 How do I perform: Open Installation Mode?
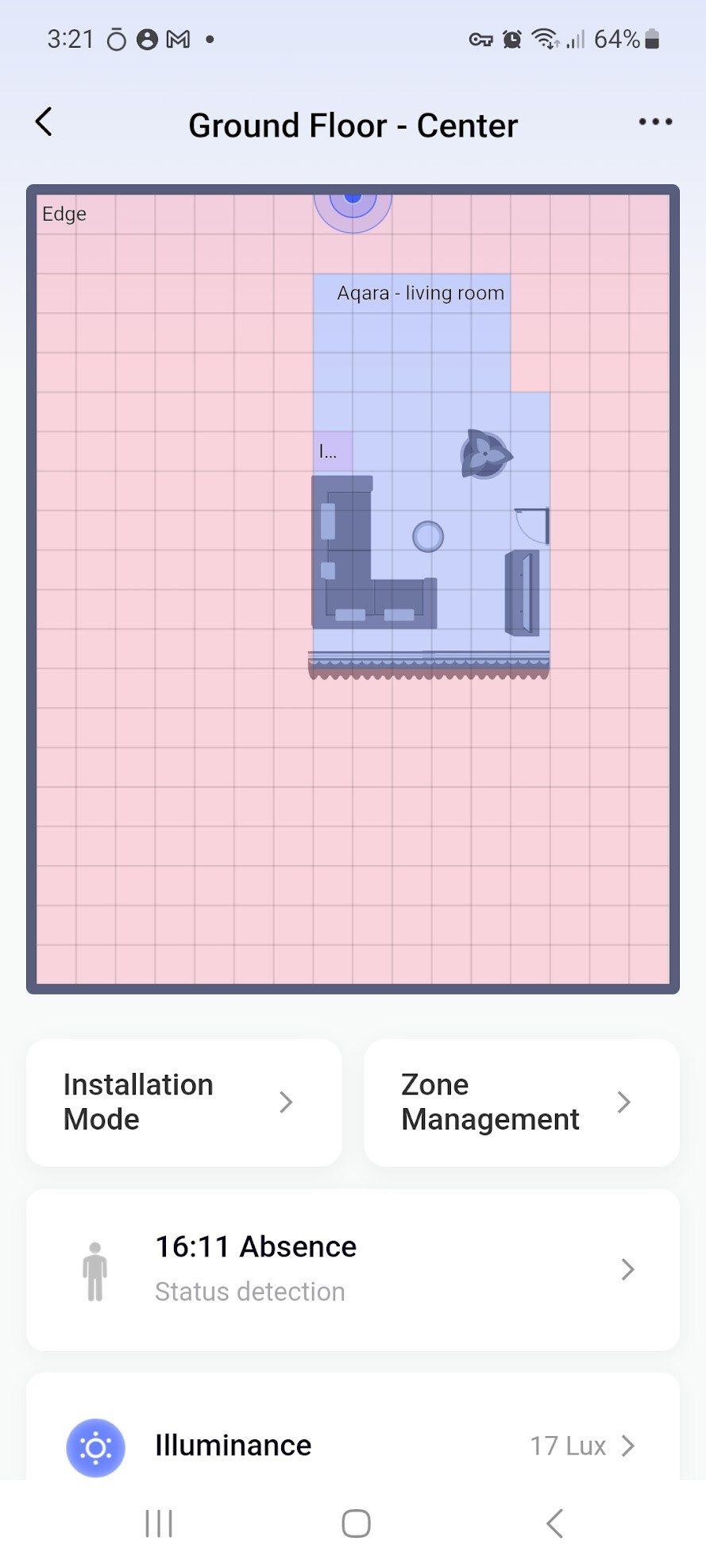184,1102
